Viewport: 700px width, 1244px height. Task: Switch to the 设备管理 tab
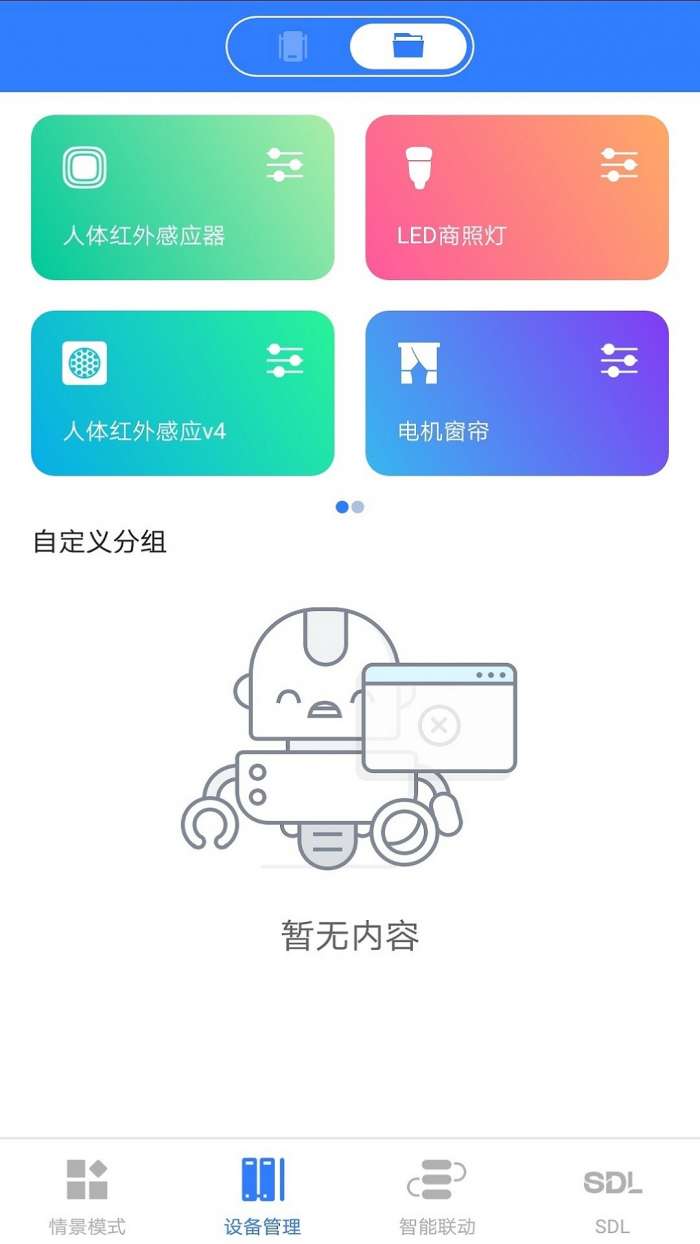[x=262, y=1196]
